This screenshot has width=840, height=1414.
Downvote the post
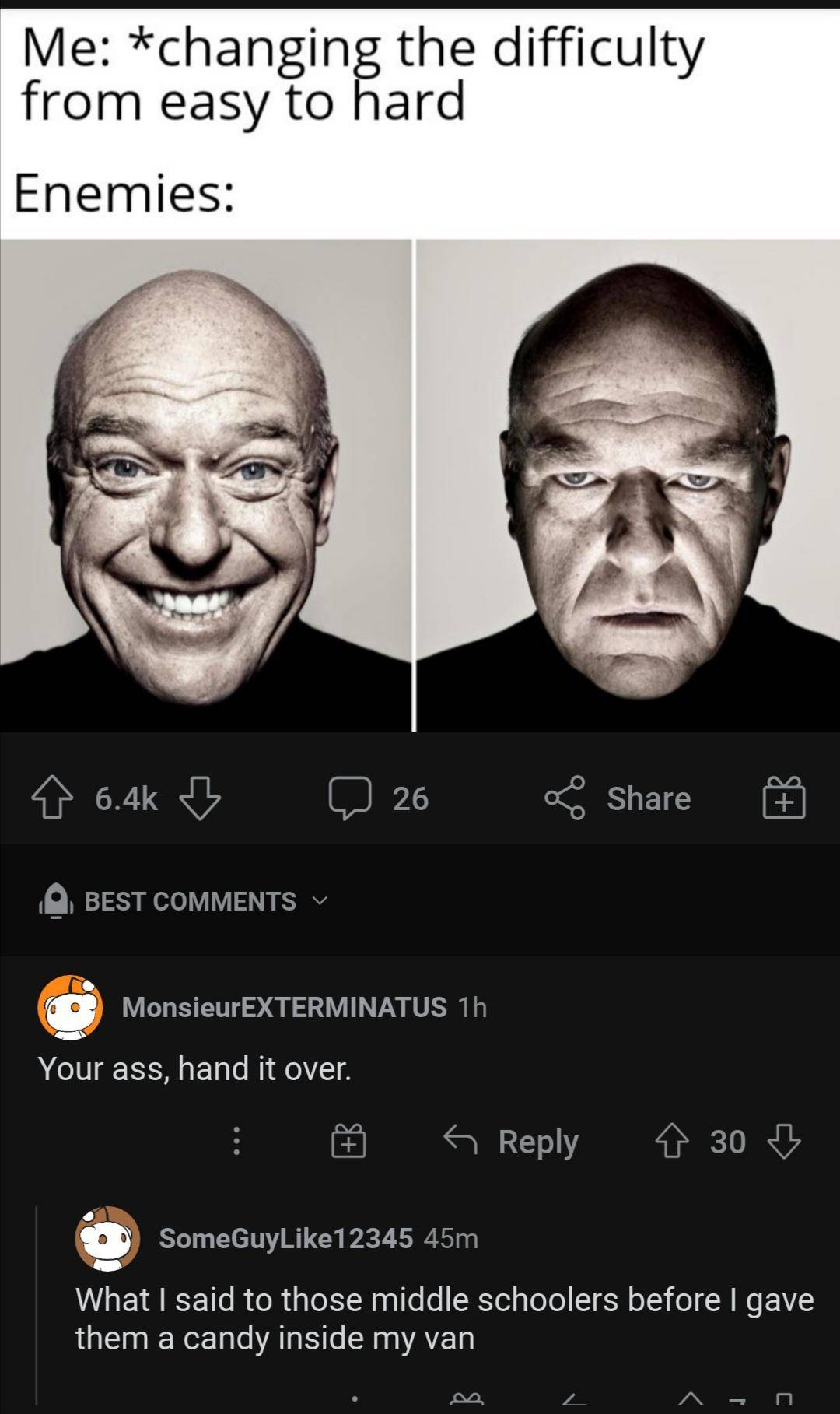201,798
